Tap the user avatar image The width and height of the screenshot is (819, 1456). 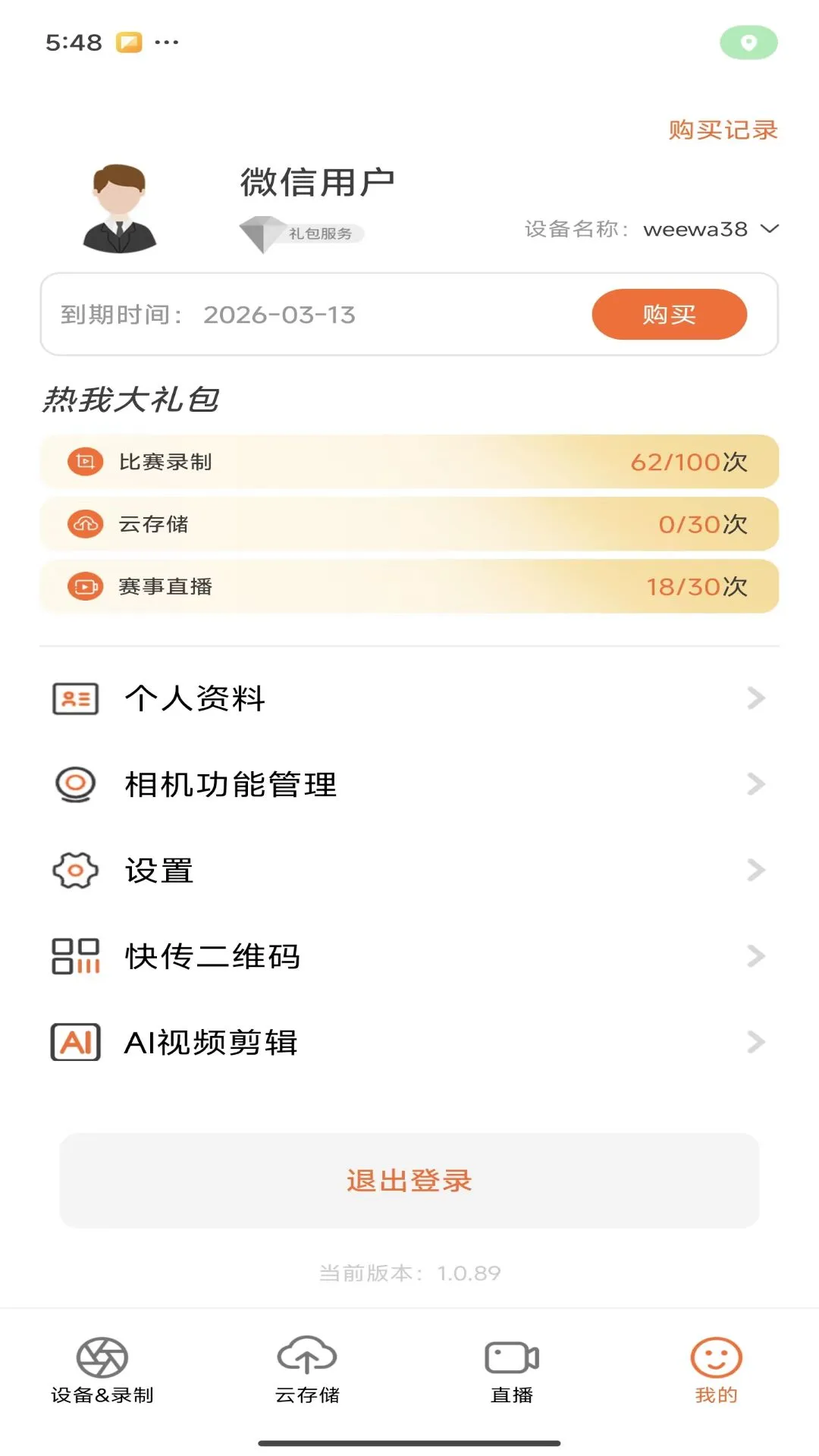(x=121, y=205)
